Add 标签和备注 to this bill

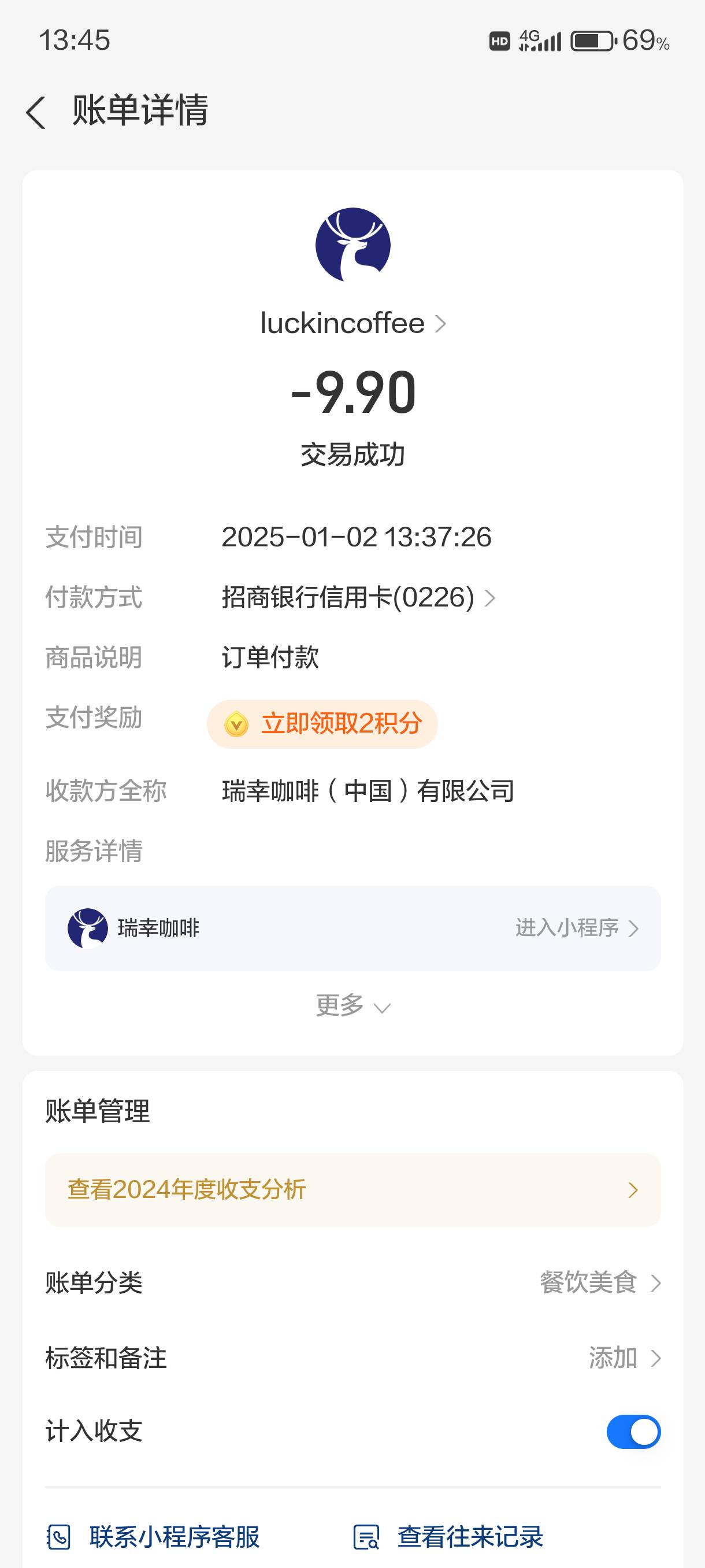click(353, 1358)
